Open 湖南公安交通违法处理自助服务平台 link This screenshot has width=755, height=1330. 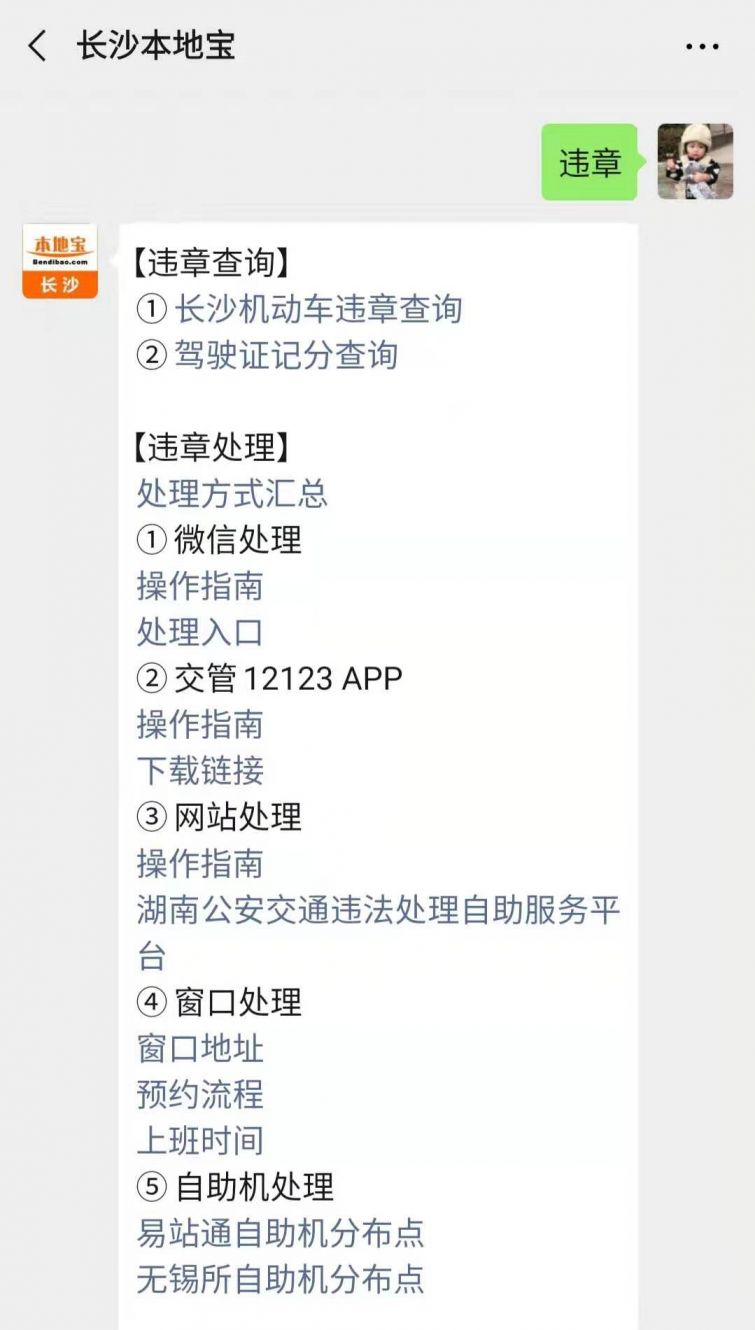379,932
